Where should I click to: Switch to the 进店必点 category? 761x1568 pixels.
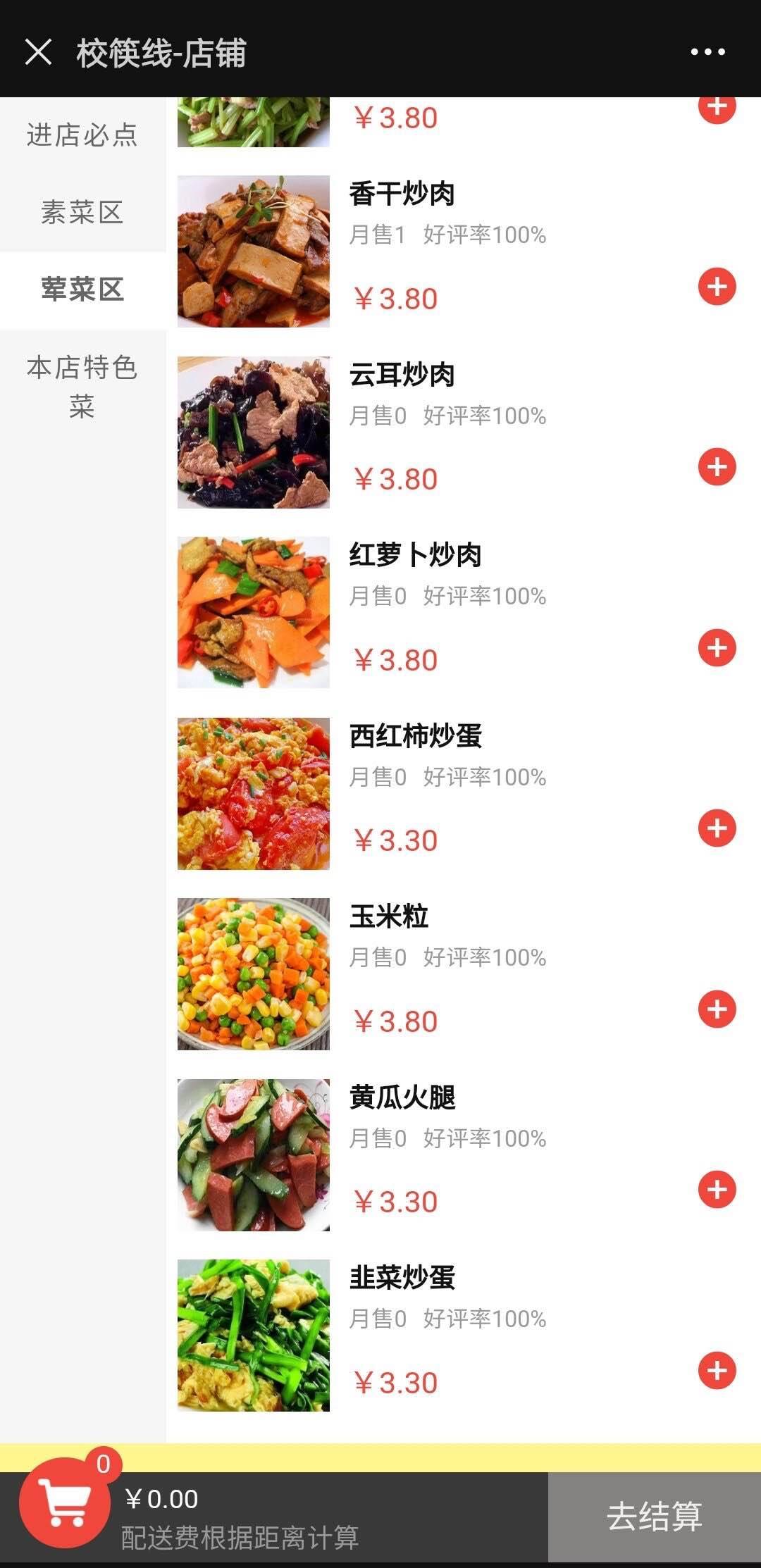click(x=82, y=135)
